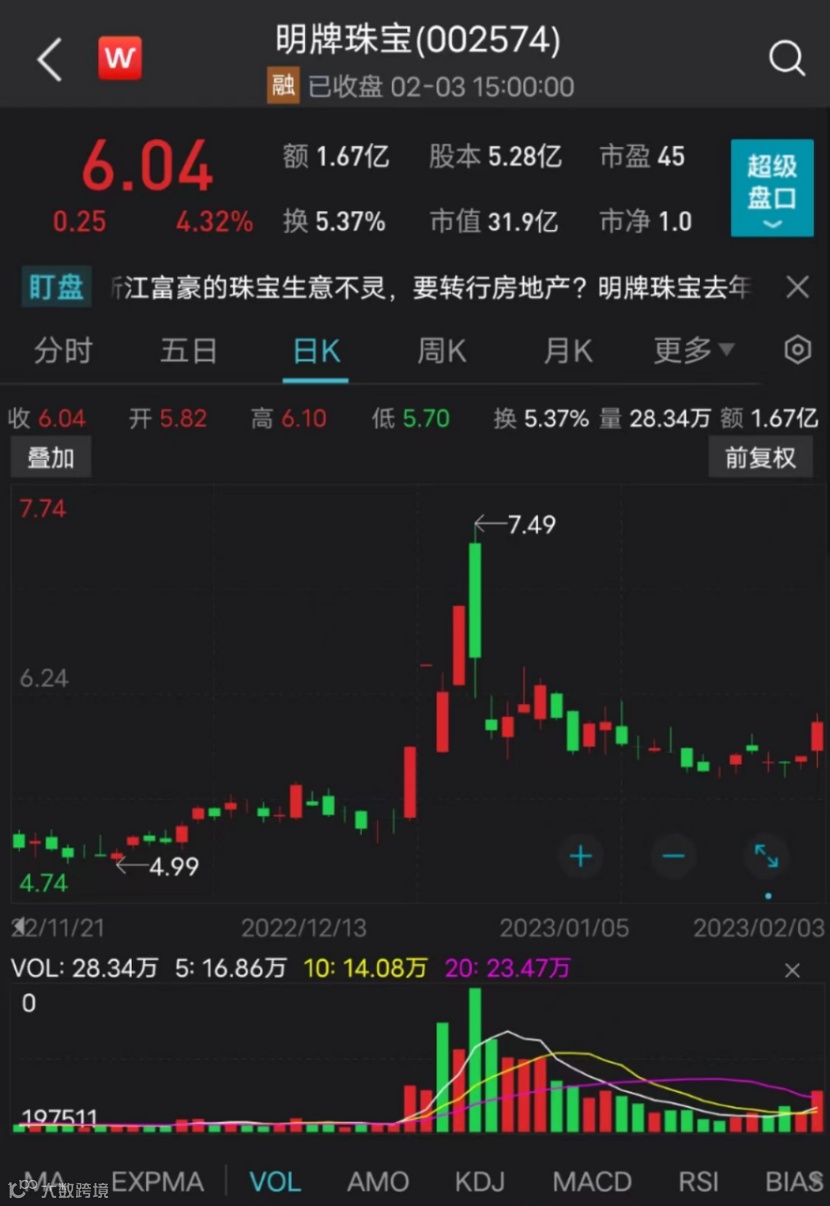This screenshot has height=1206, width=830.
Task: Switch to the 五日 chart tab
Action: [189, 351]
